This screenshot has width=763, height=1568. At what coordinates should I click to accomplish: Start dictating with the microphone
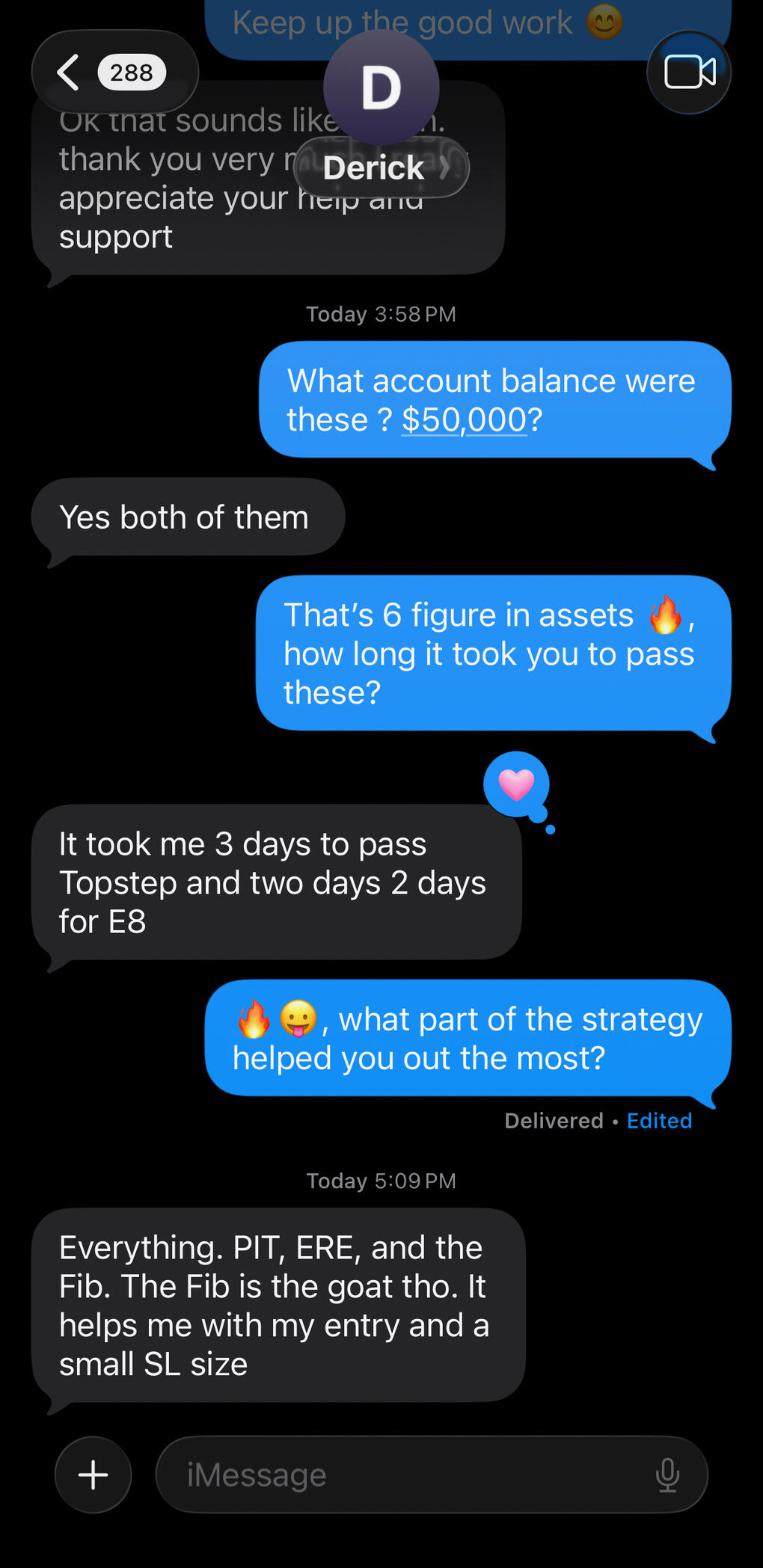click(667, 1475)
